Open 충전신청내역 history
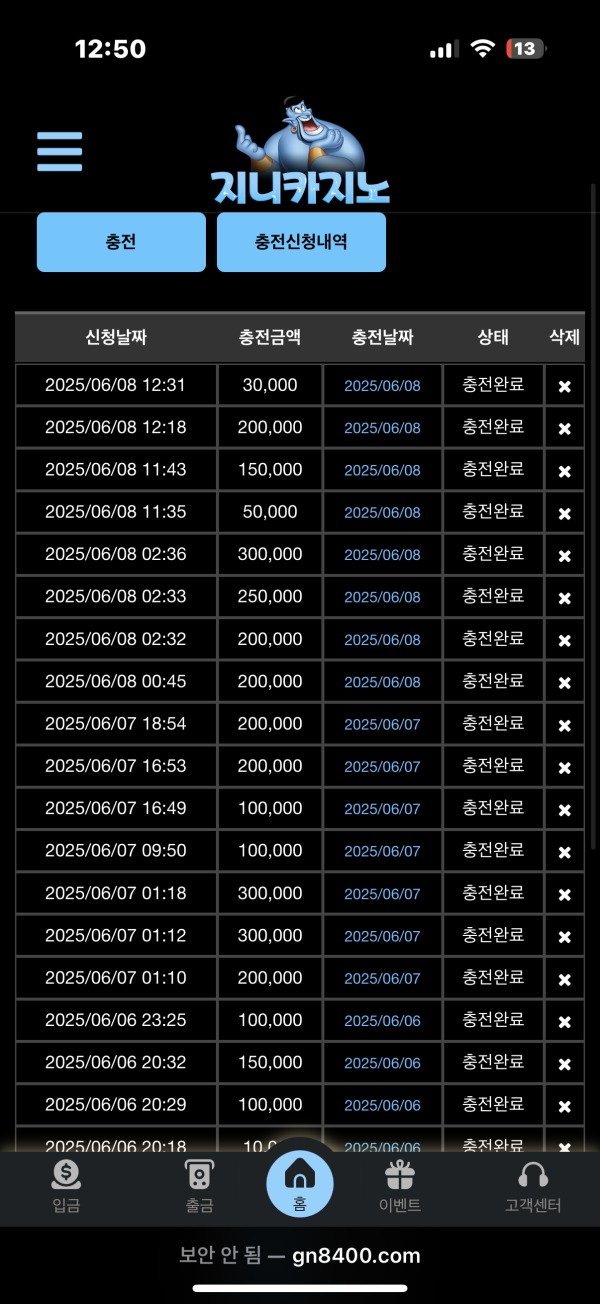 (x=301, y=242)
